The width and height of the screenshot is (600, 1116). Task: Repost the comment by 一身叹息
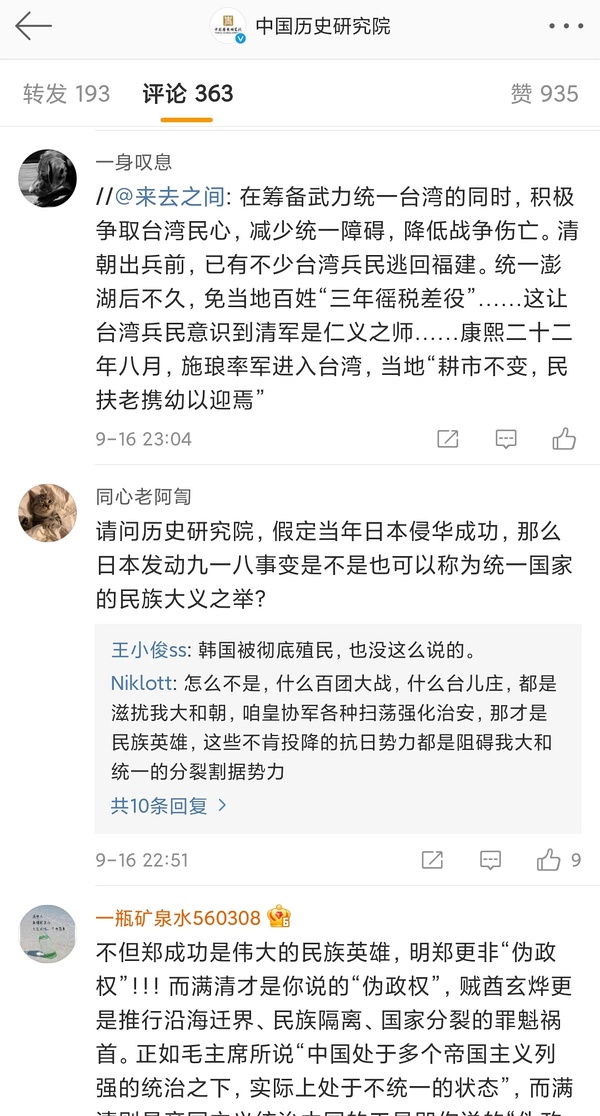point(448,438)
